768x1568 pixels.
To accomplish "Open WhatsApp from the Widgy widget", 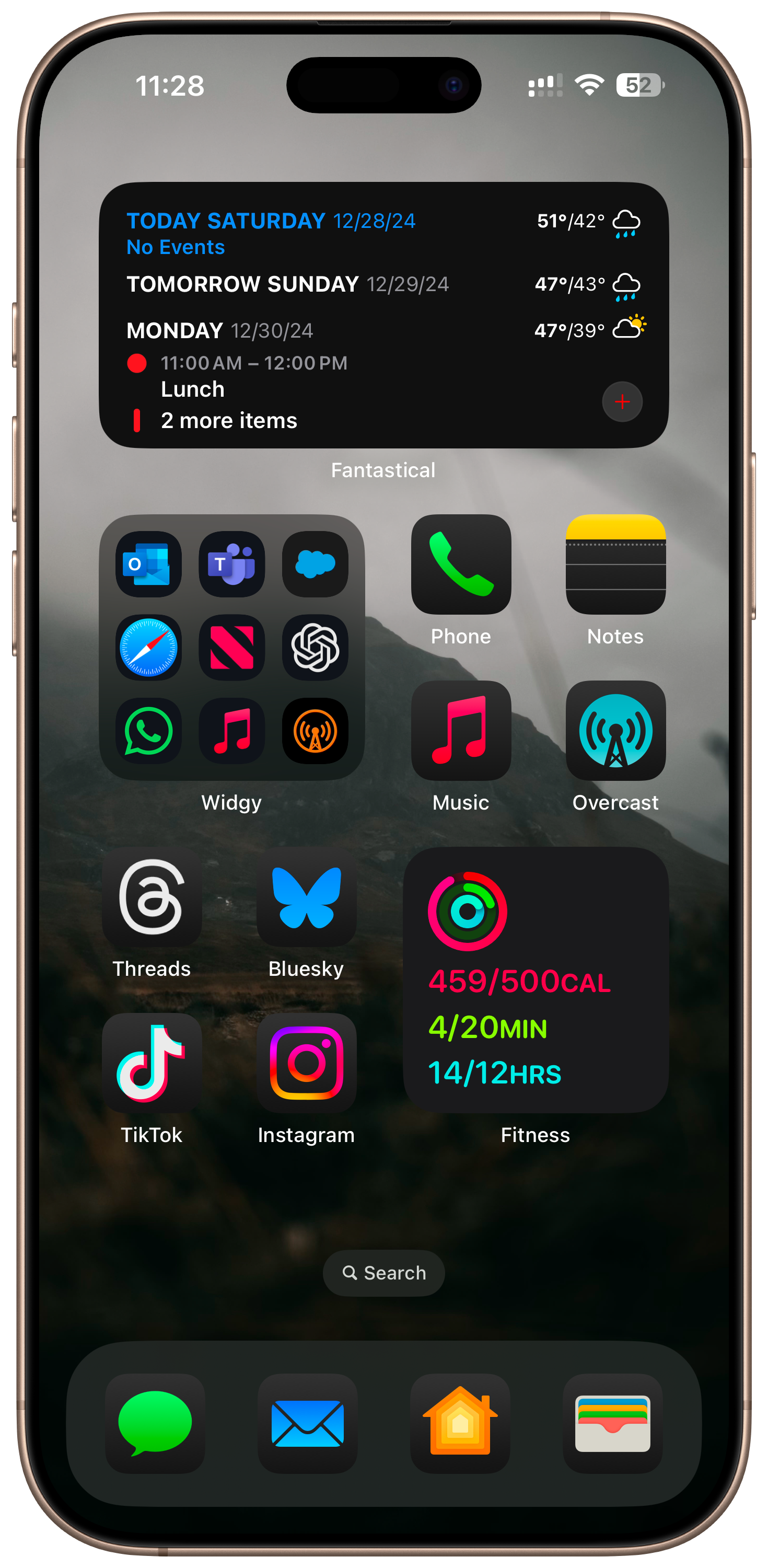I will tap(148, 731).
